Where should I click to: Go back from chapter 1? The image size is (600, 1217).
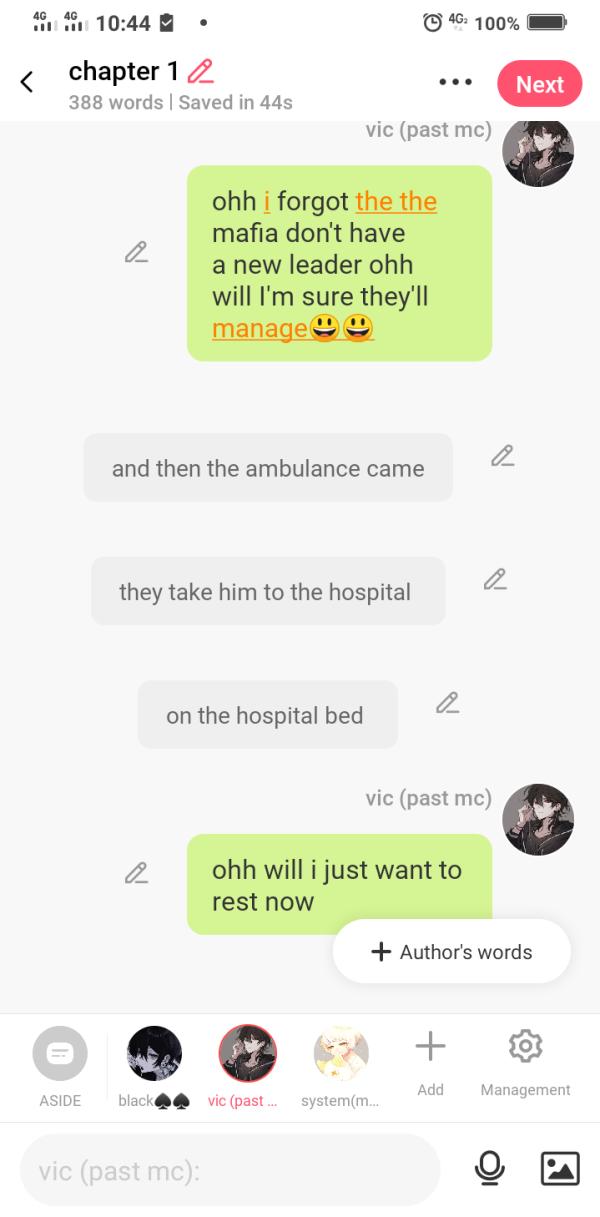28,83
